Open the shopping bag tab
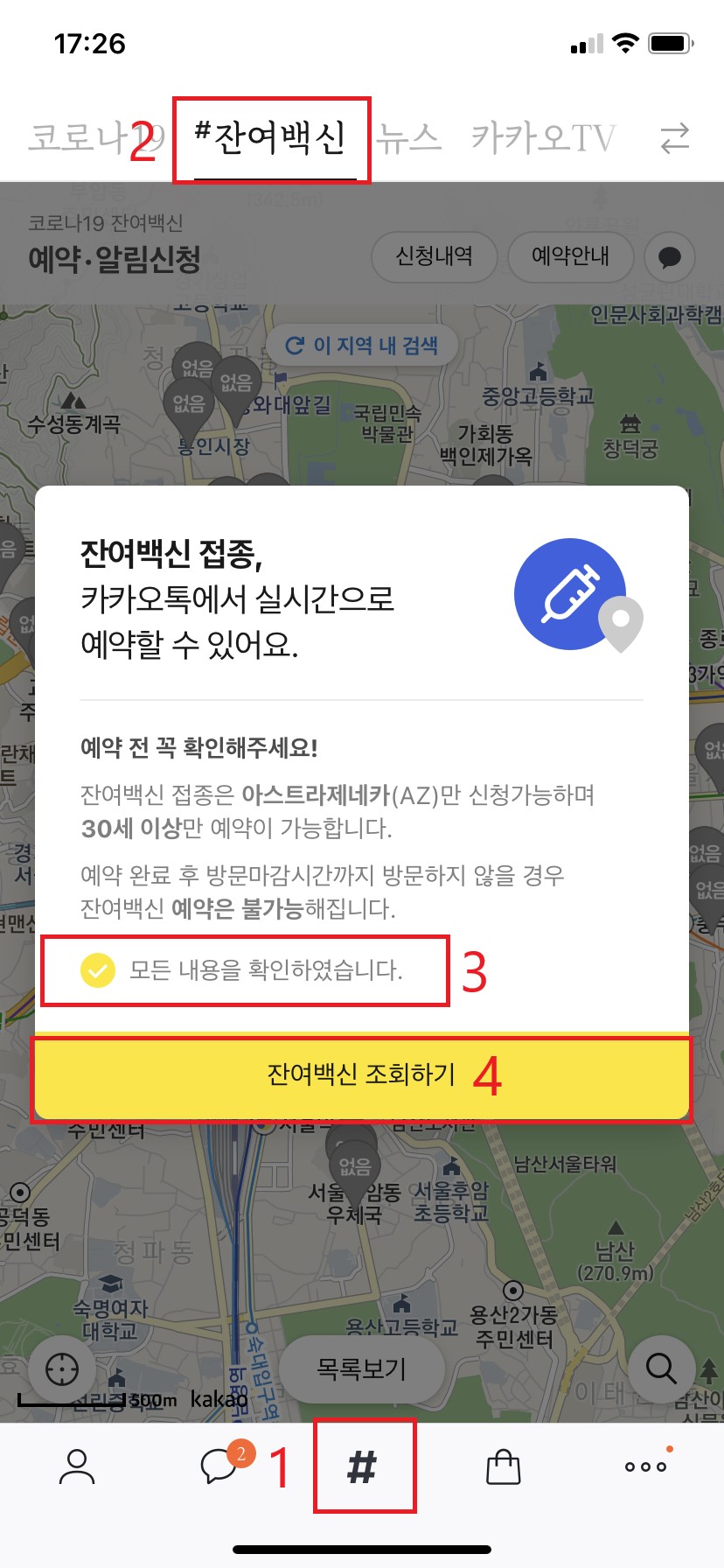724x1568 pixels. click(503, 1466)
